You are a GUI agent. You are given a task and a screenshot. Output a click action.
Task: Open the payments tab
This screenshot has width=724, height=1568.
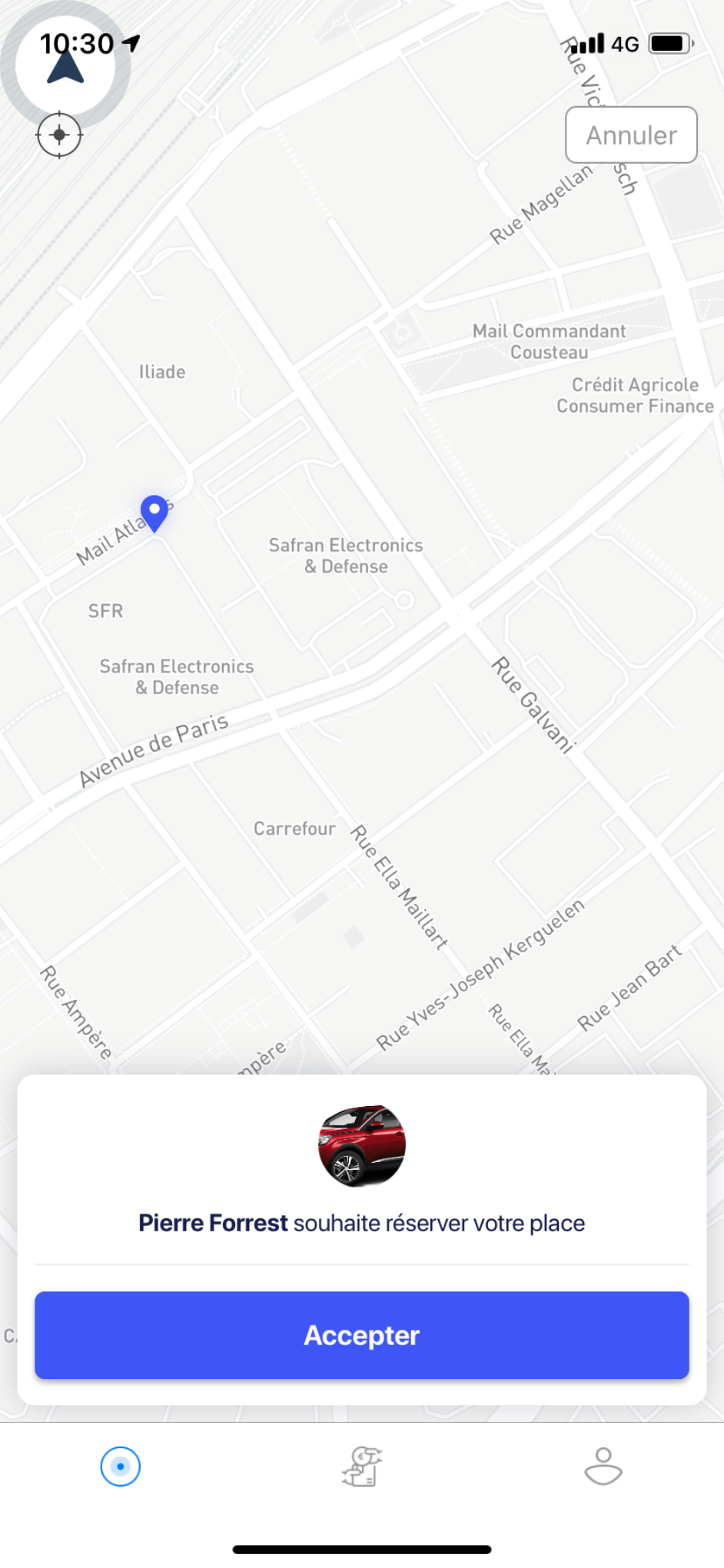362,1466
